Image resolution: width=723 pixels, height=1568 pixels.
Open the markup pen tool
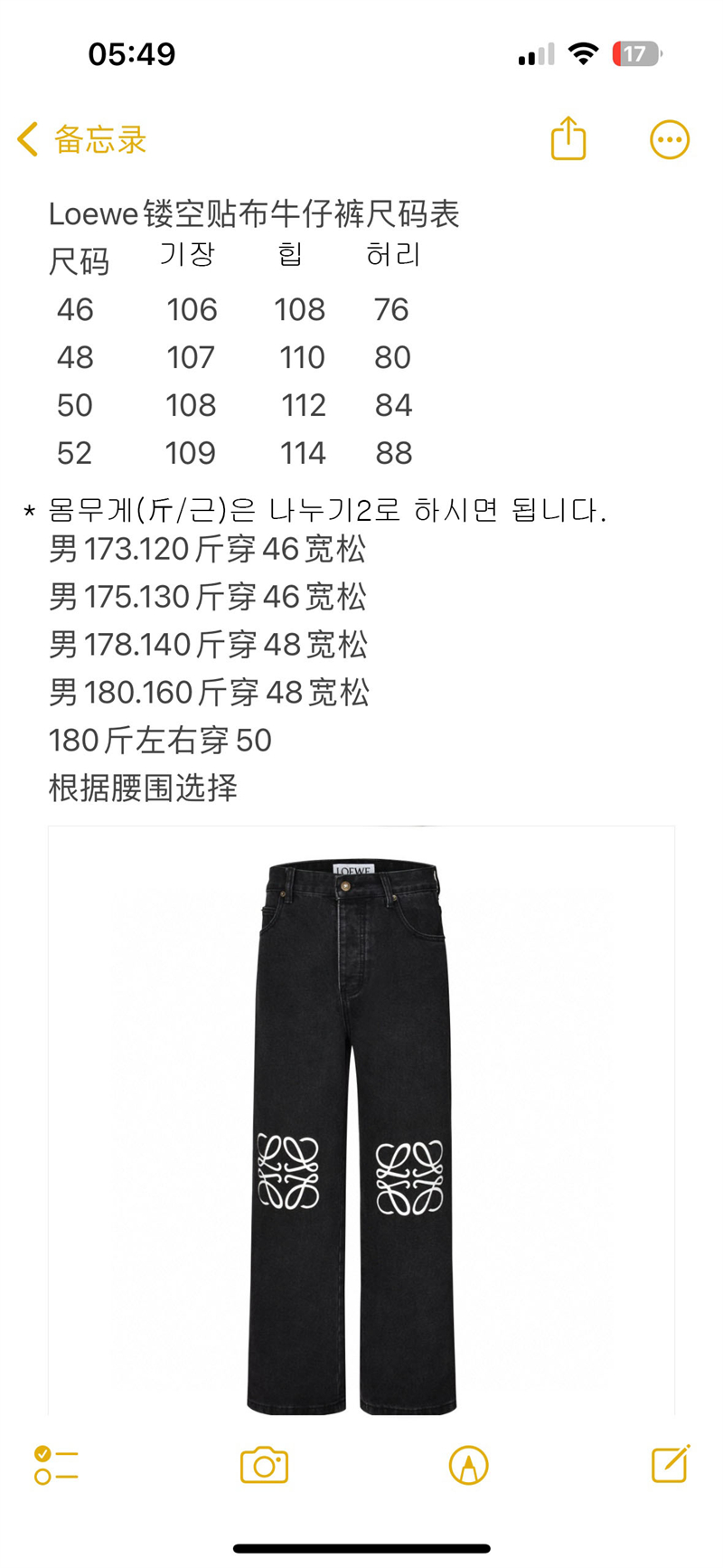click(x=468, y=1465)
